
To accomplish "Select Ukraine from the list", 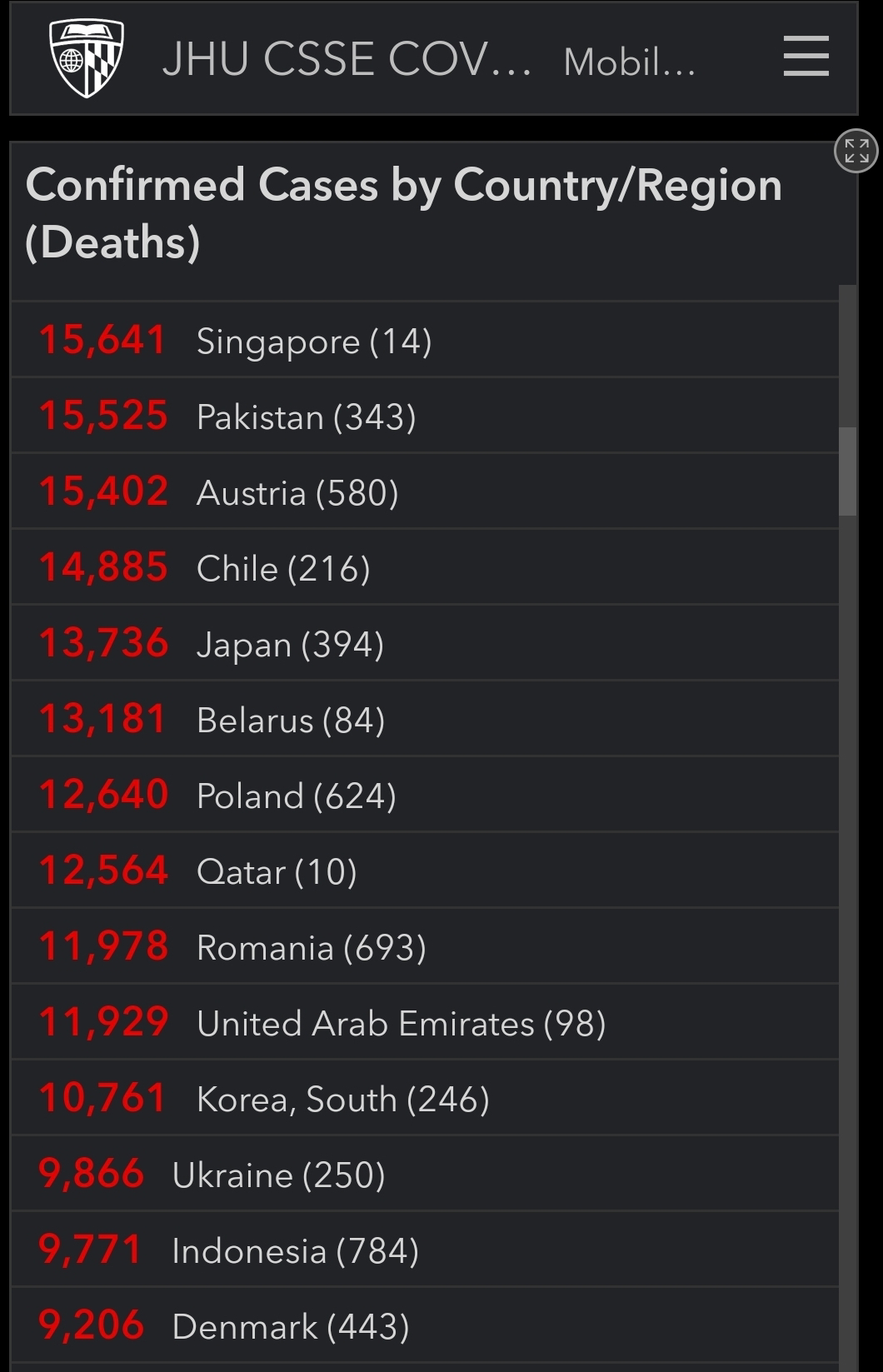I will coord(425,1174).
